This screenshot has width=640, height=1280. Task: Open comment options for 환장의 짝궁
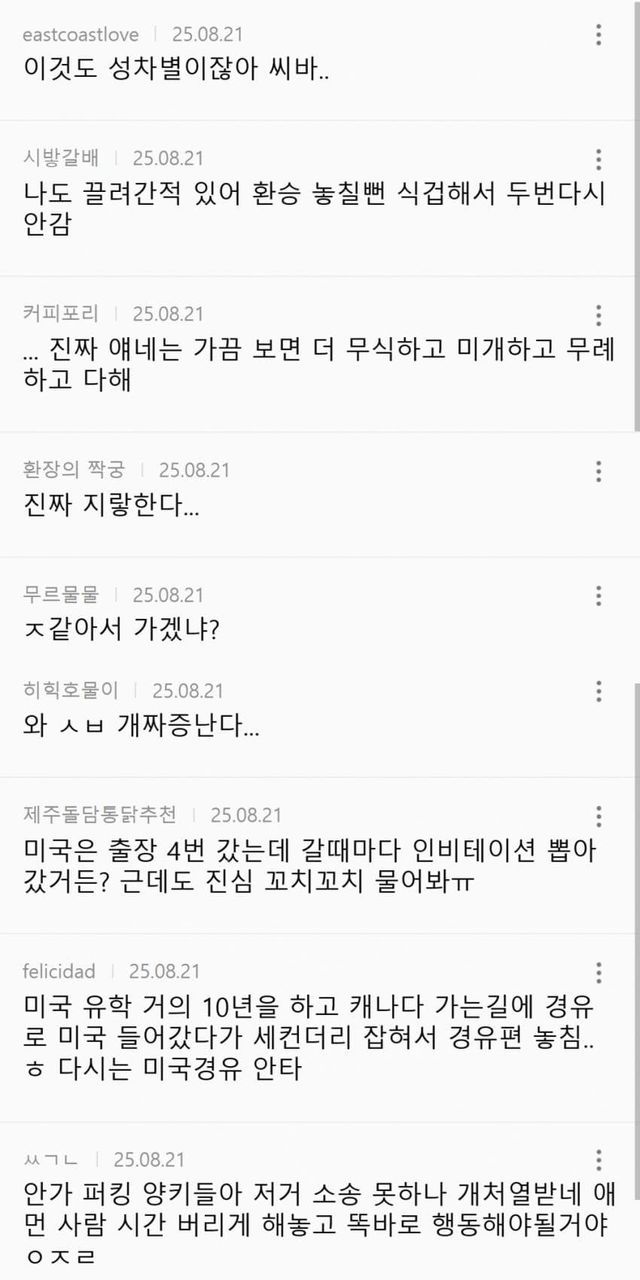598,471
